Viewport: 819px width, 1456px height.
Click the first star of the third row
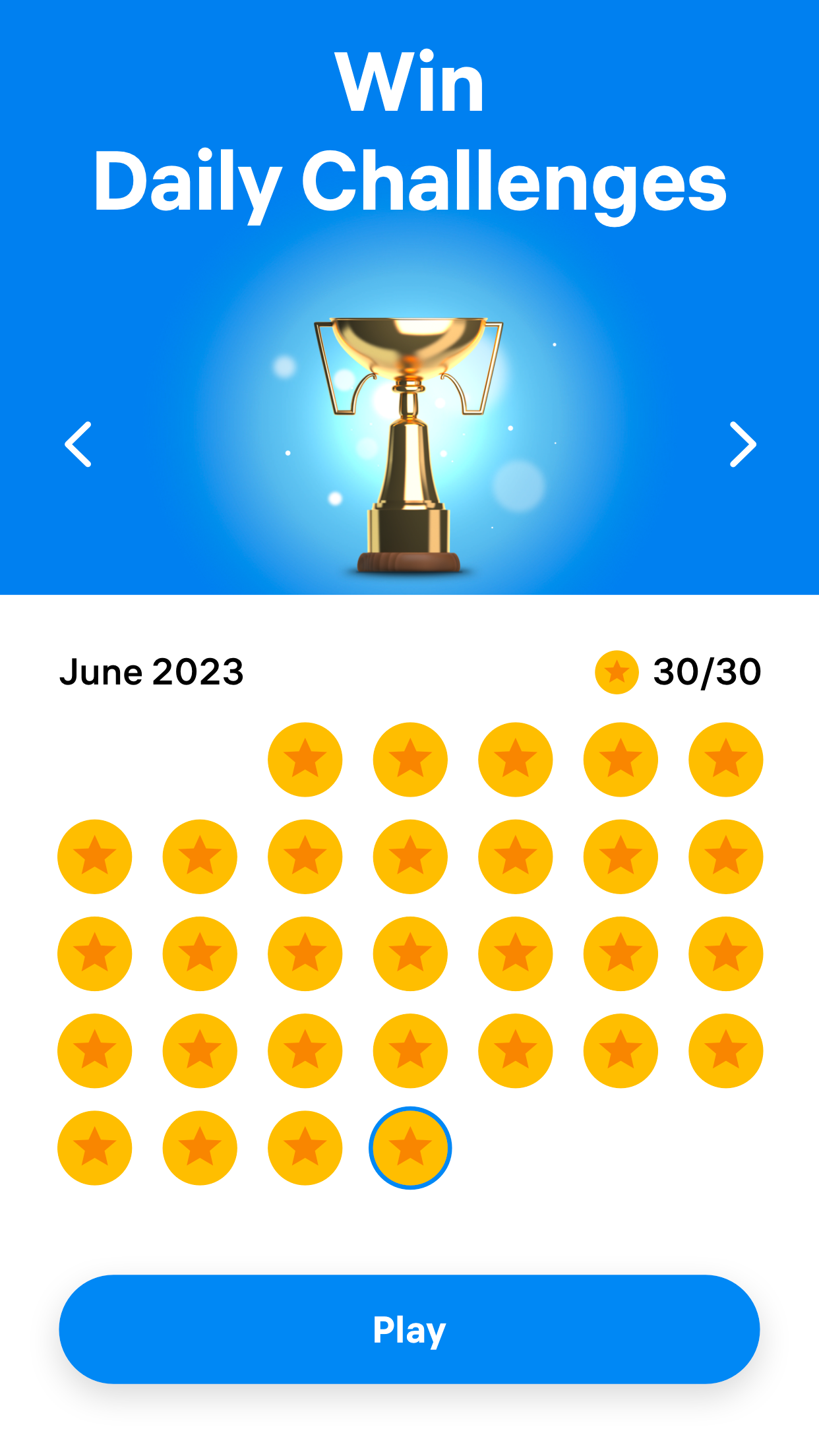pyautogui.click(x=94, y=953)
